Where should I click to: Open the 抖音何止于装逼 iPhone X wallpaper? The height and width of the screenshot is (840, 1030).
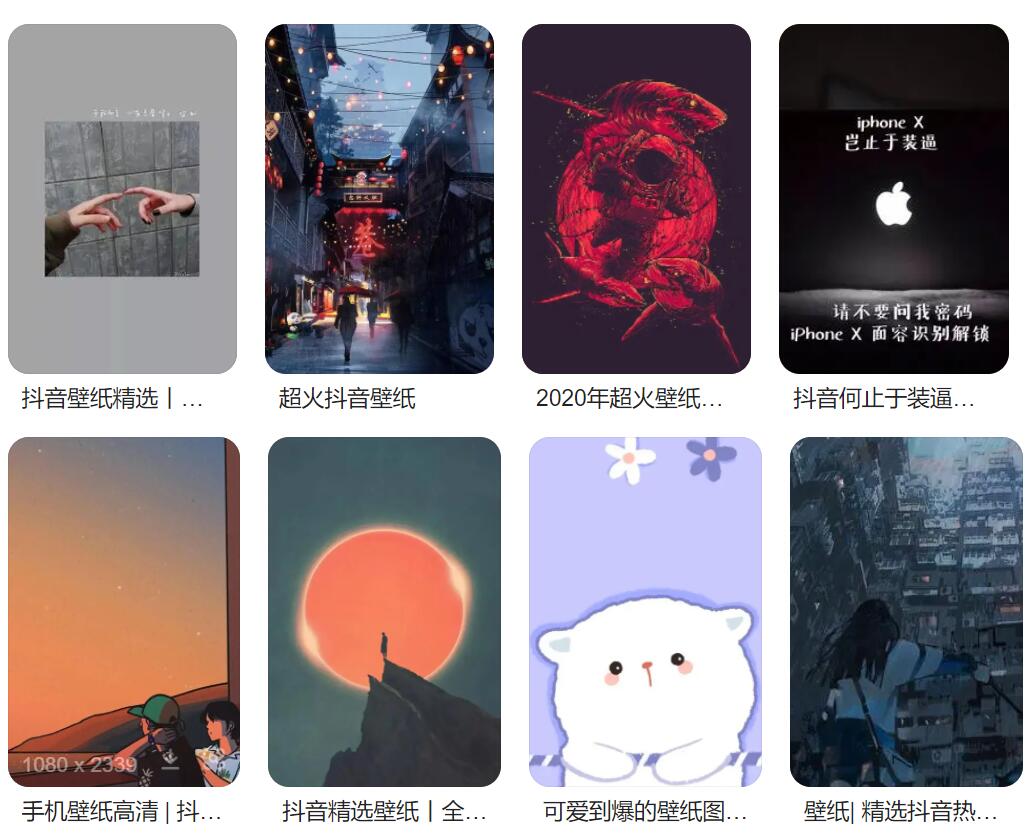pos(893,199)
